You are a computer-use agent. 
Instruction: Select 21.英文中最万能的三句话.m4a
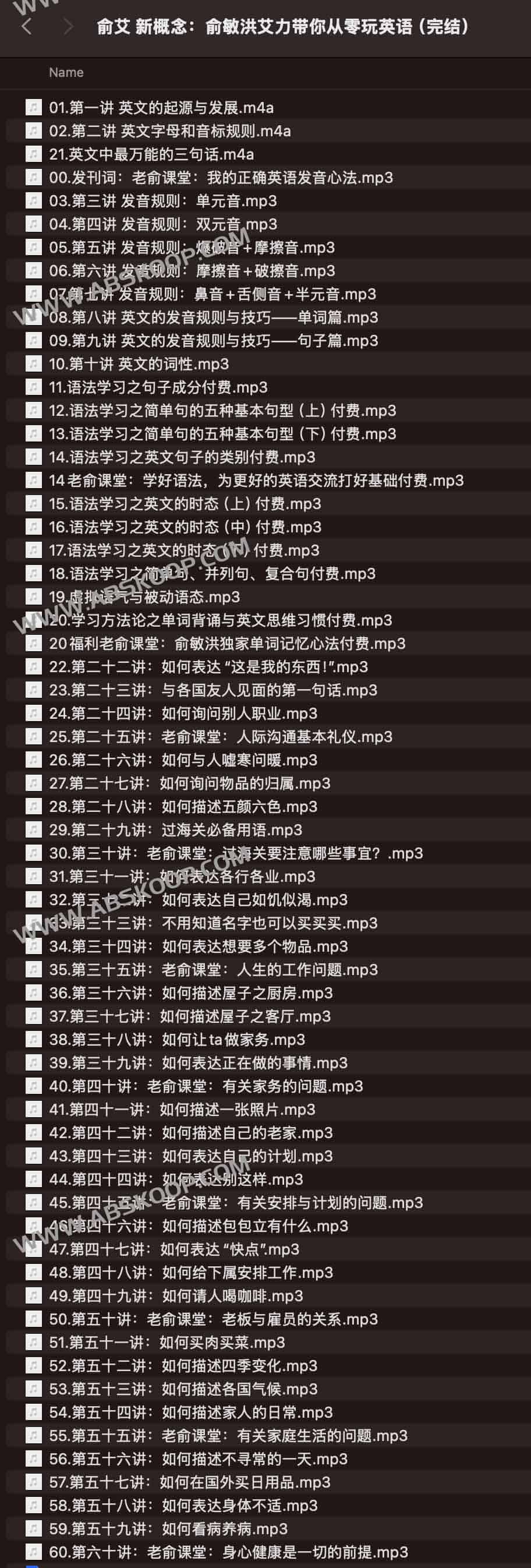tap(151, 154)
